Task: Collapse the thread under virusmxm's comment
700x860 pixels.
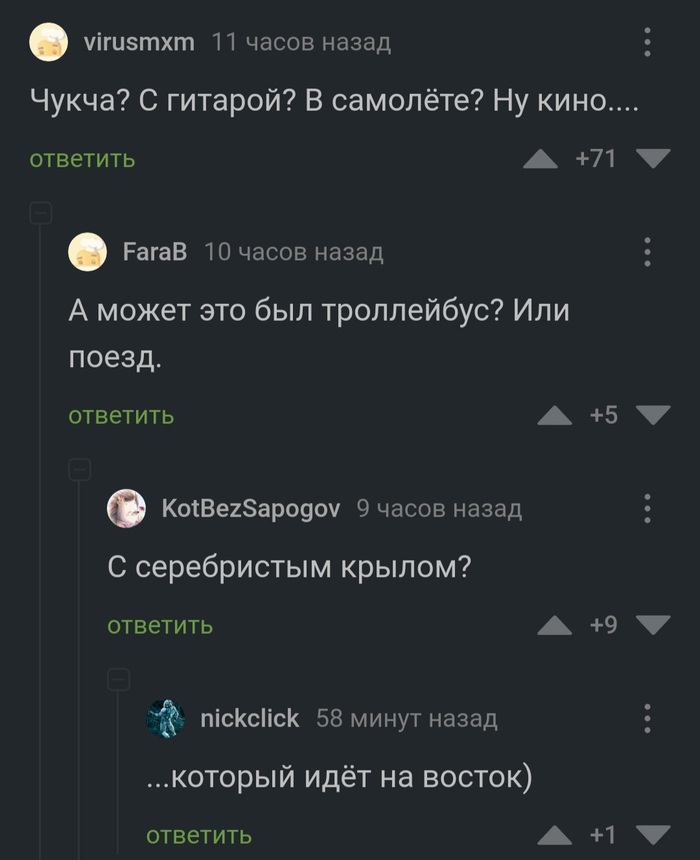Action: pos(42,213)
